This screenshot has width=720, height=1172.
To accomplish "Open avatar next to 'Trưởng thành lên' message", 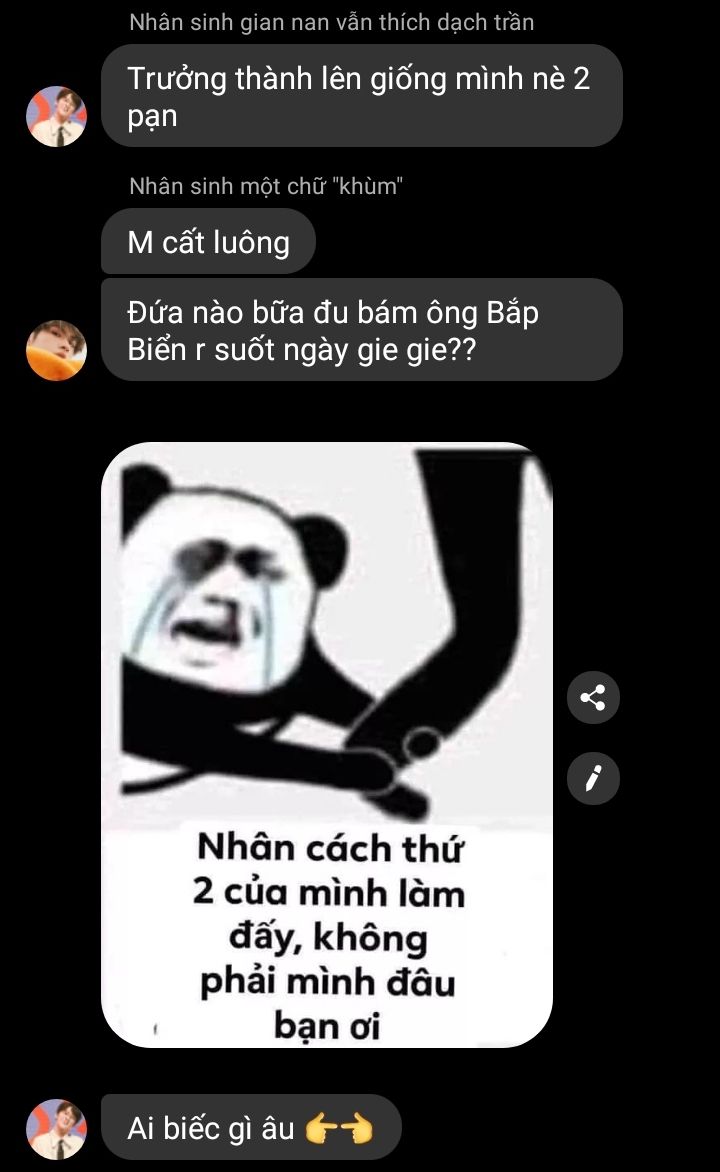I will tap(56, 116).
